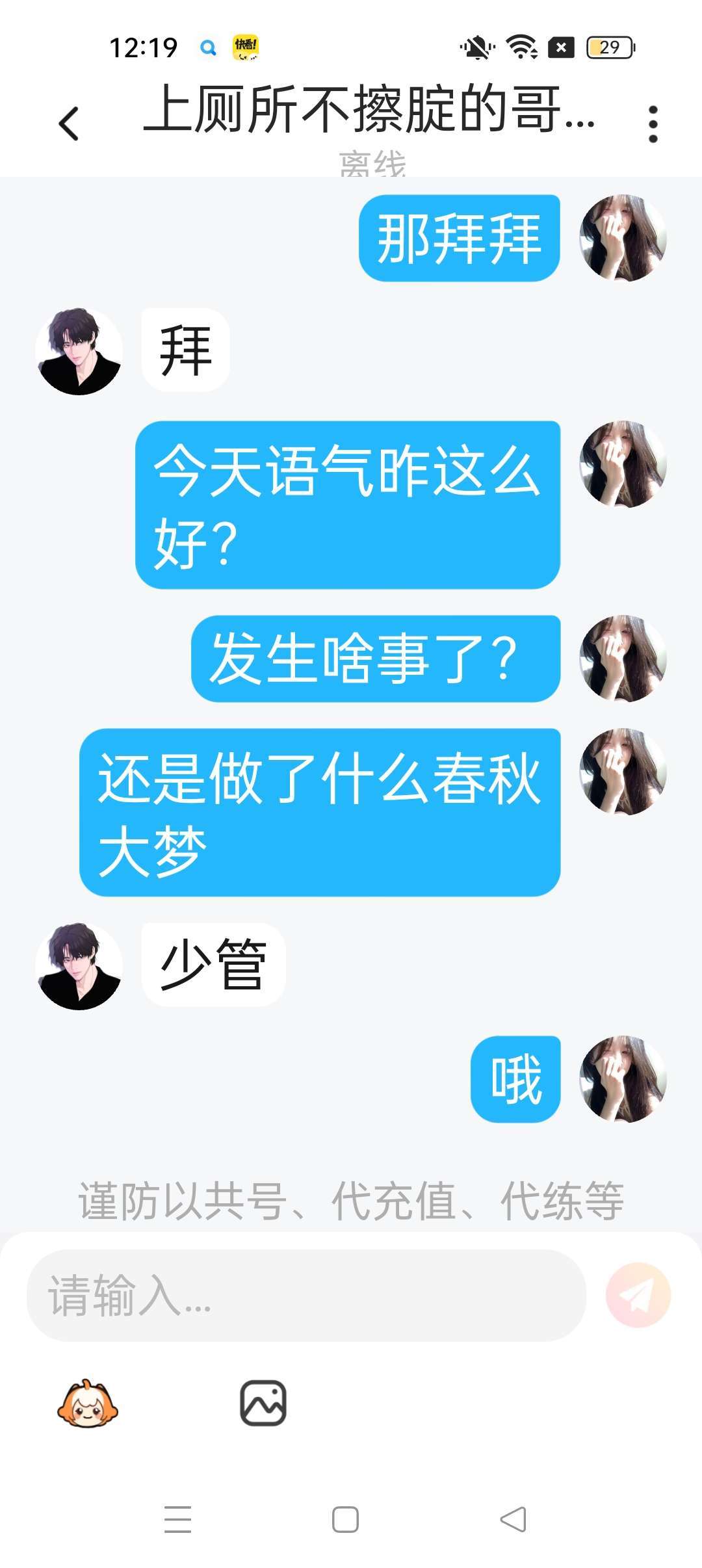Go to the system home screen

(x=345, y=1519)
